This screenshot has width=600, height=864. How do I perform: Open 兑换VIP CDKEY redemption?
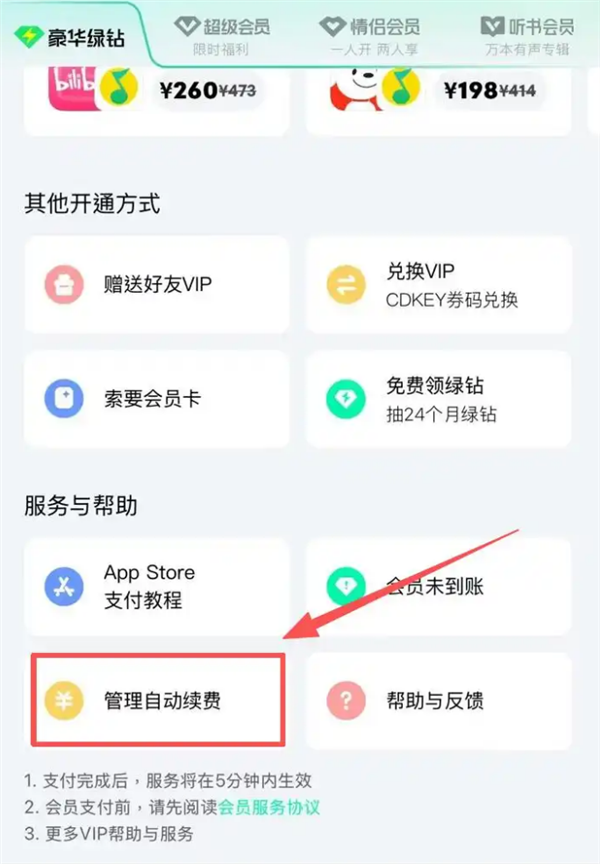coord(438,285)
